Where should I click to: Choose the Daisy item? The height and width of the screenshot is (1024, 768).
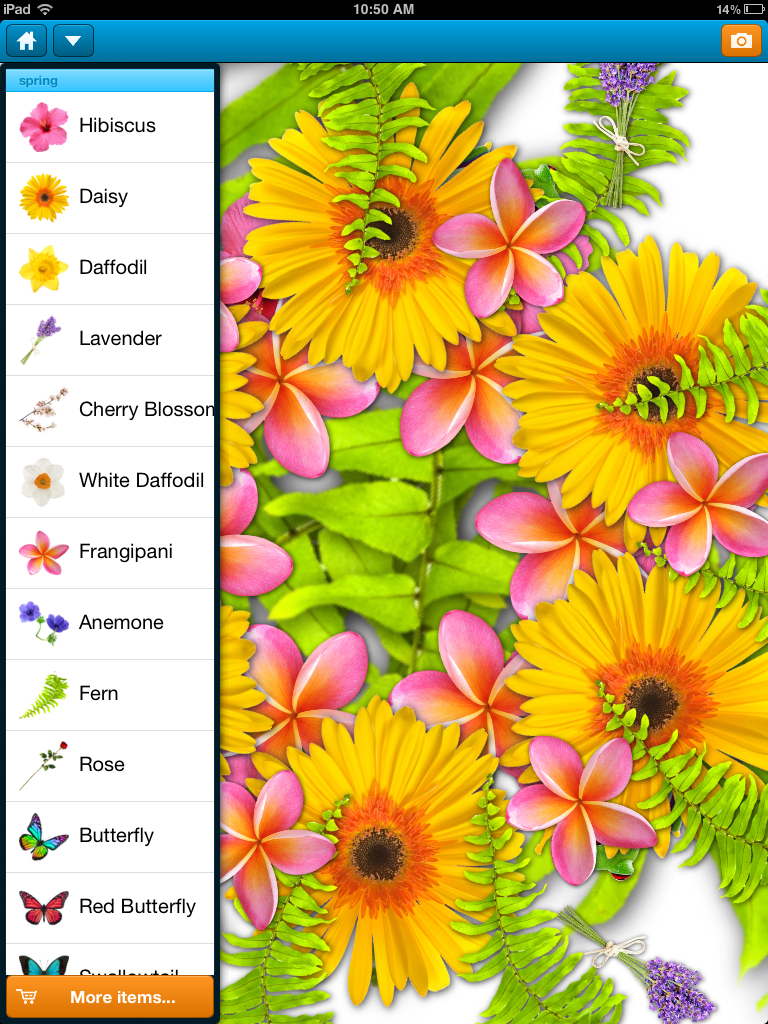point(110,197)
